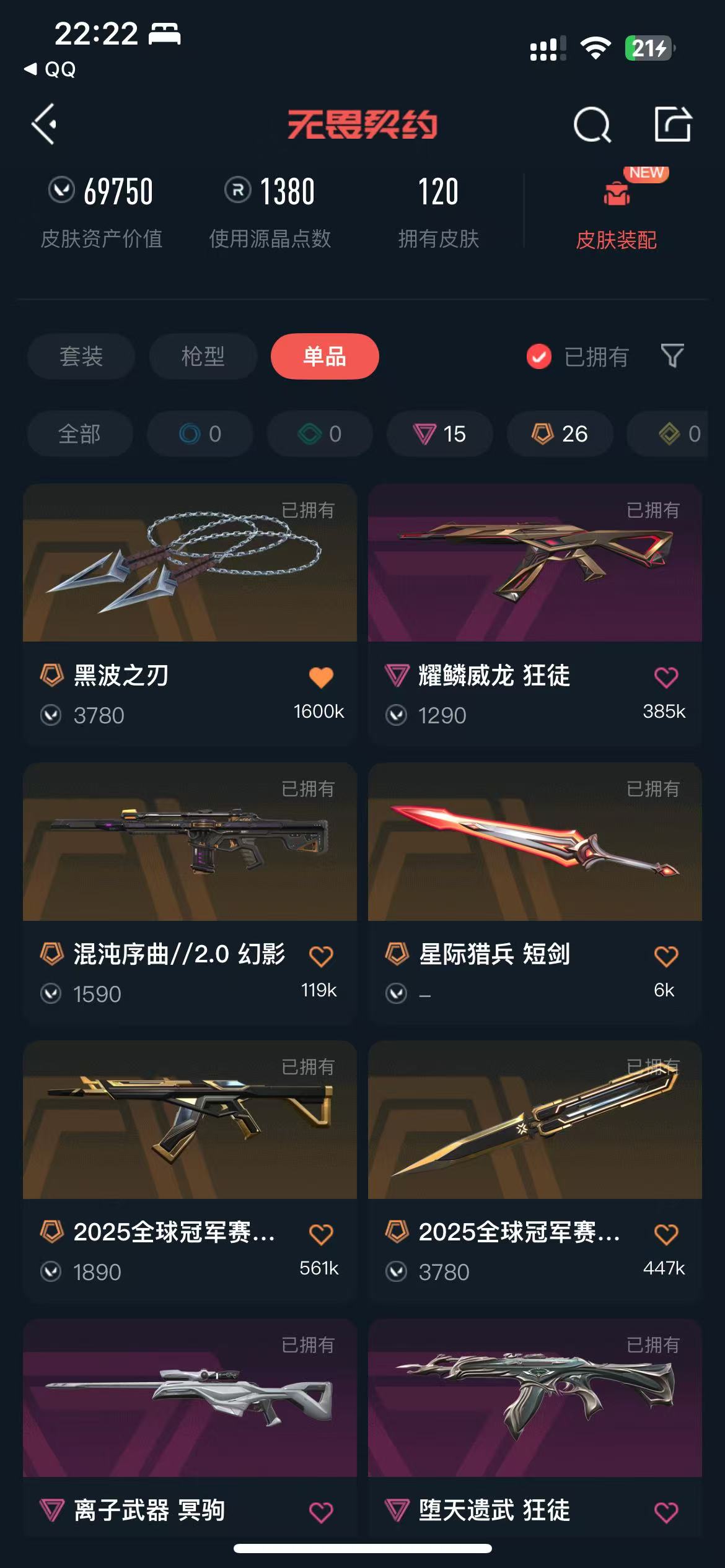
Task: Like the 2025全球冠军赛 skin priced 3780
Action: [x=666, y=1234]
